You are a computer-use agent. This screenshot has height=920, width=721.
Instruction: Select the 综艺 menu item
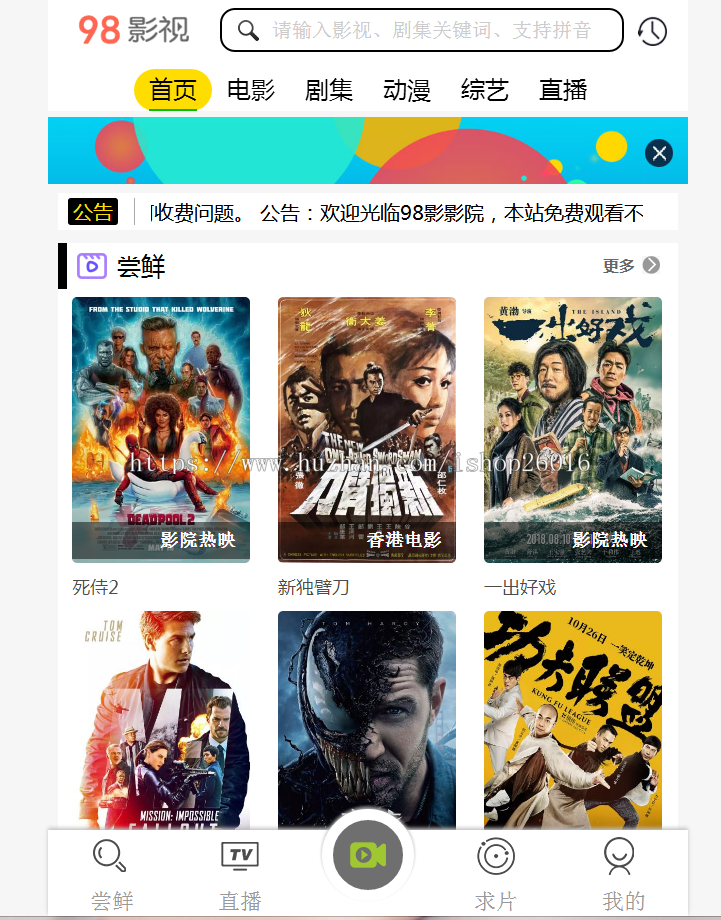click(x=483, y=89)
